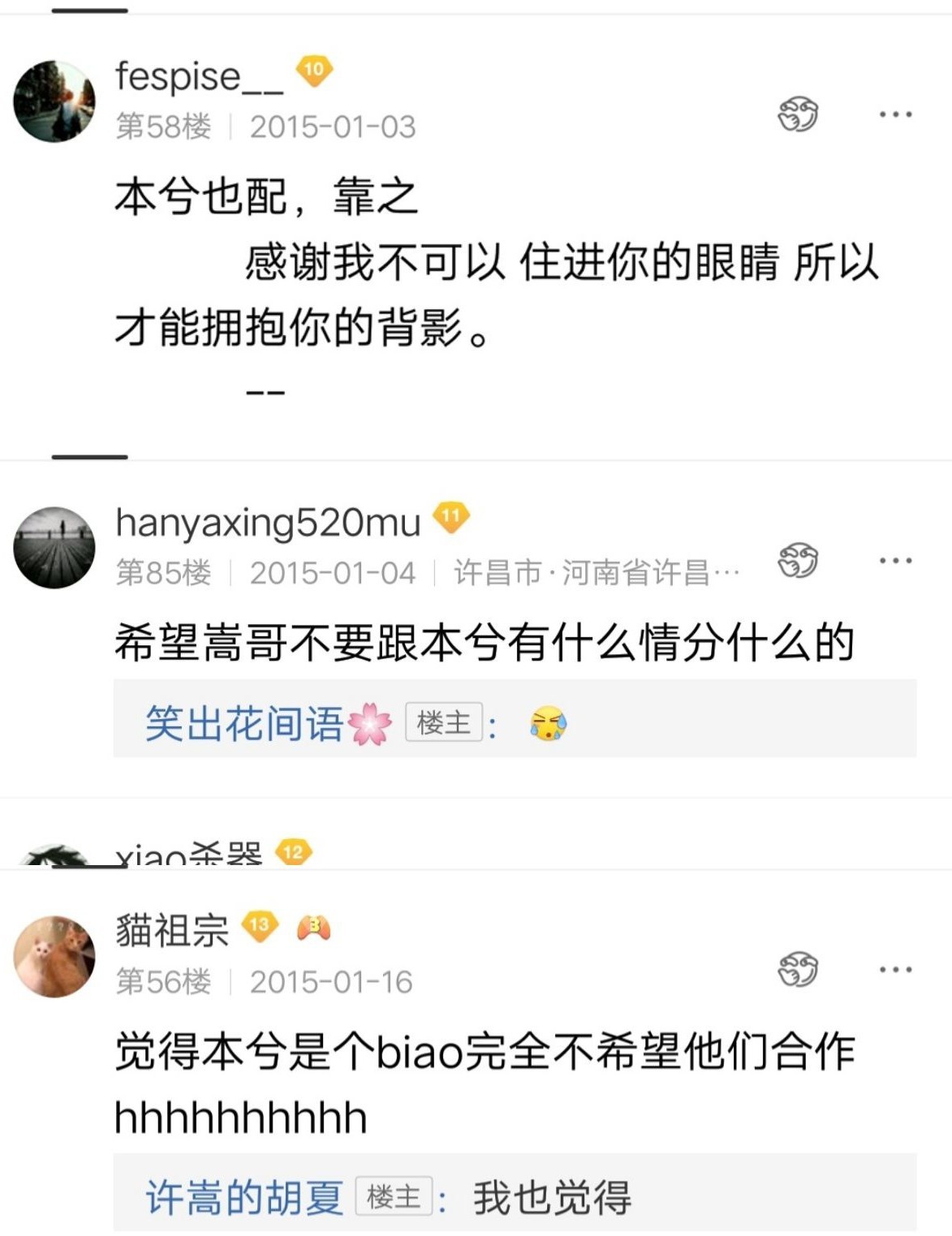The height and width of the screenshot is (1236, 952).
Task: Visit 许嵩的胡夏's profile from the reply
Action: pos(244,1198)
